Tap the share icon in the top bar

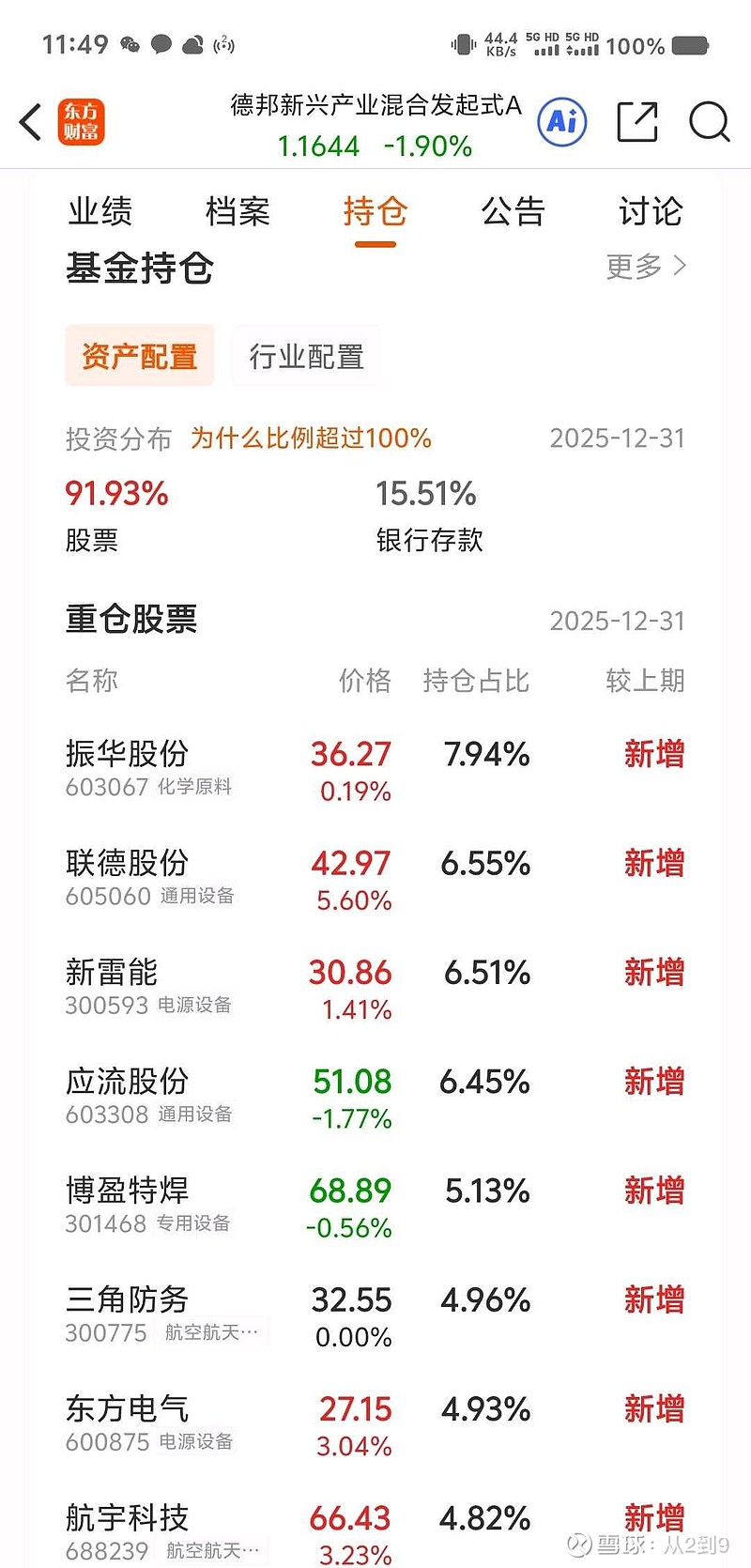pyautogui.click(x=636, y=122)
